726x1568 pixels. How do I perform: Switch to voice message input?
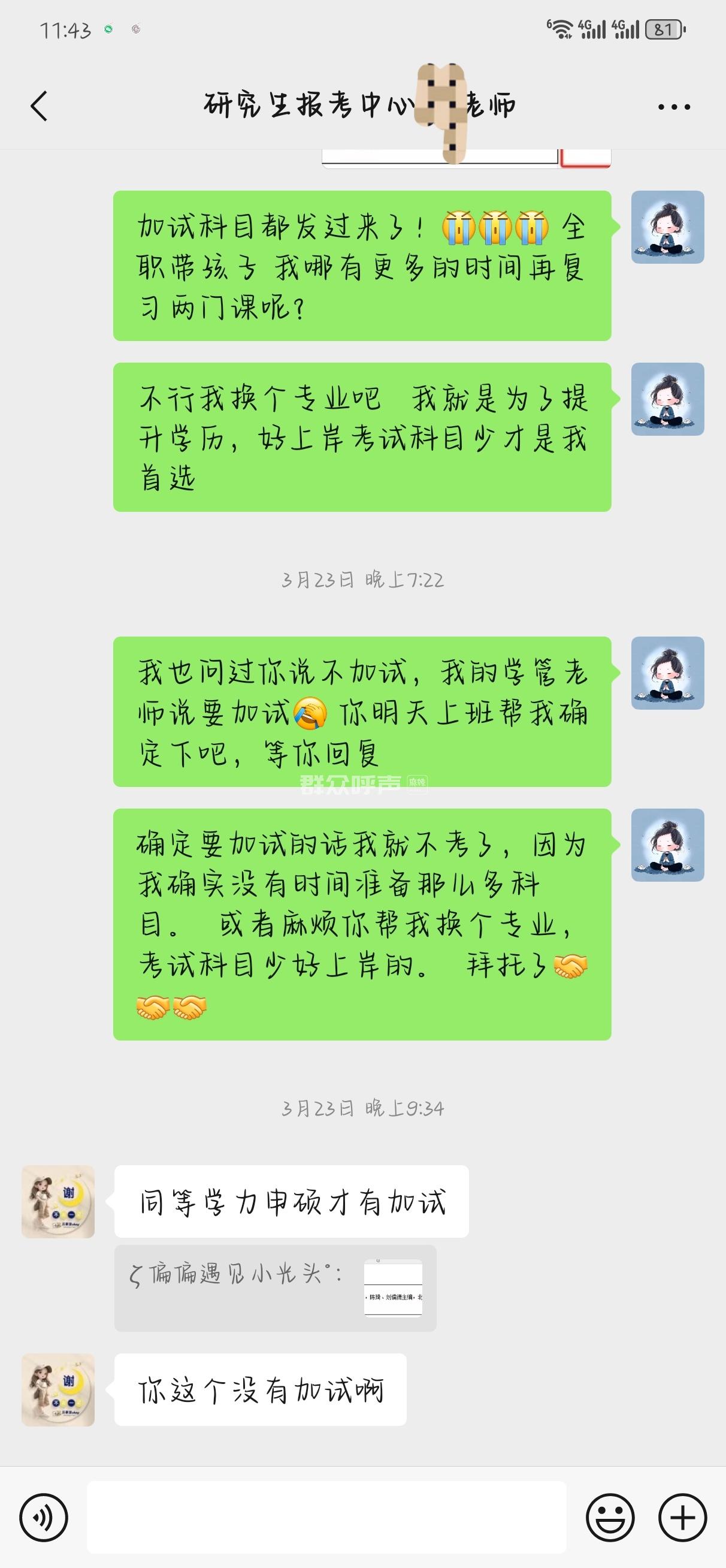tap(43, 1518)
